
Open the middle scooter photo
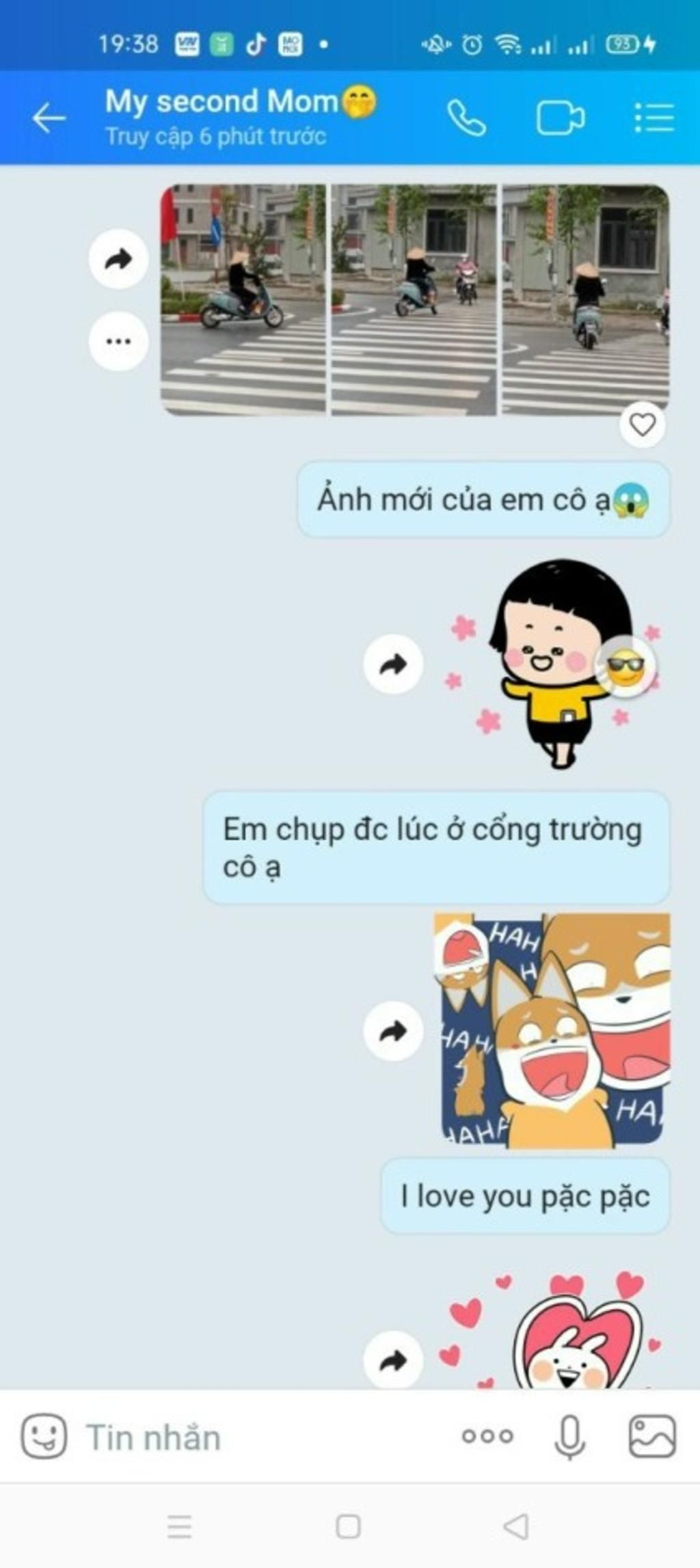coord(414,299)
